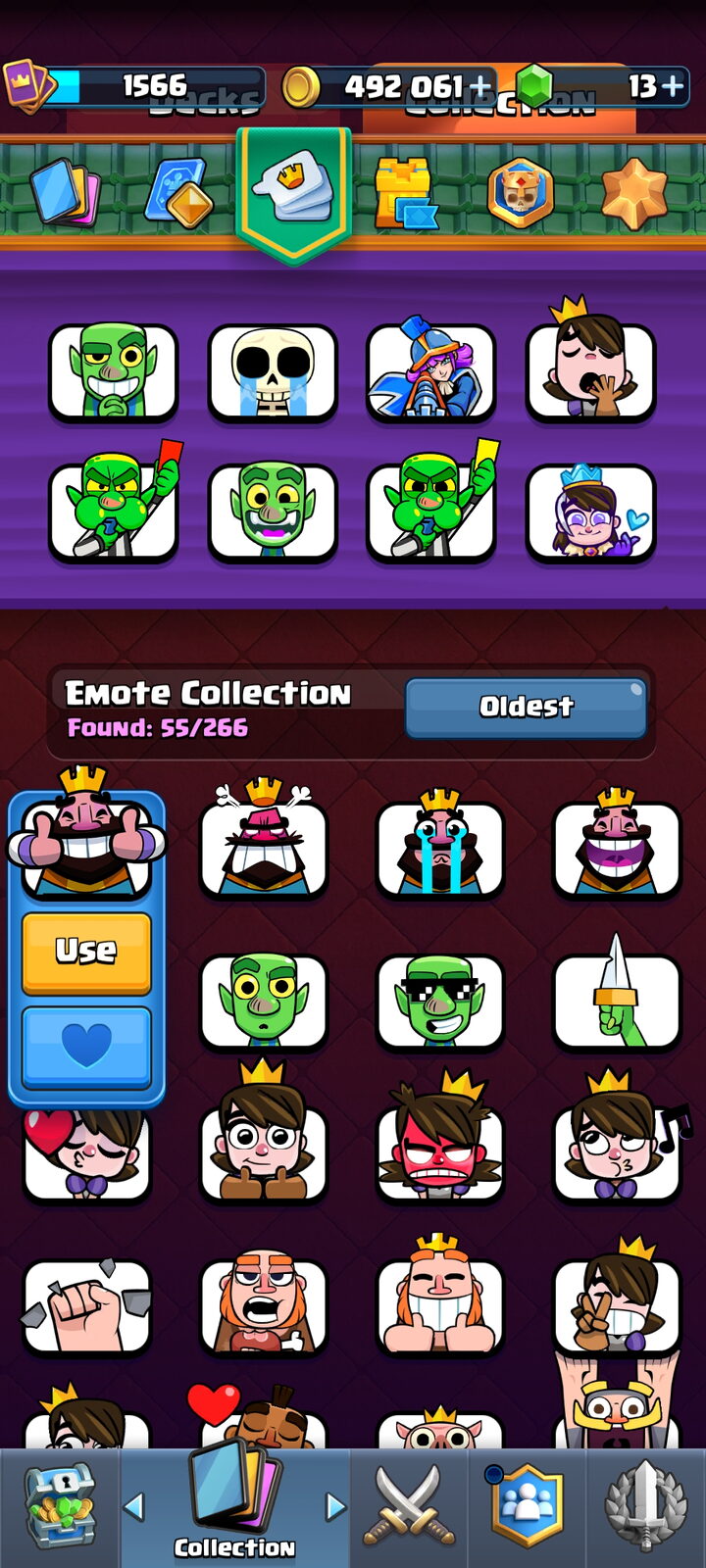Open the events tab with sword laurel

(645, 1507)
